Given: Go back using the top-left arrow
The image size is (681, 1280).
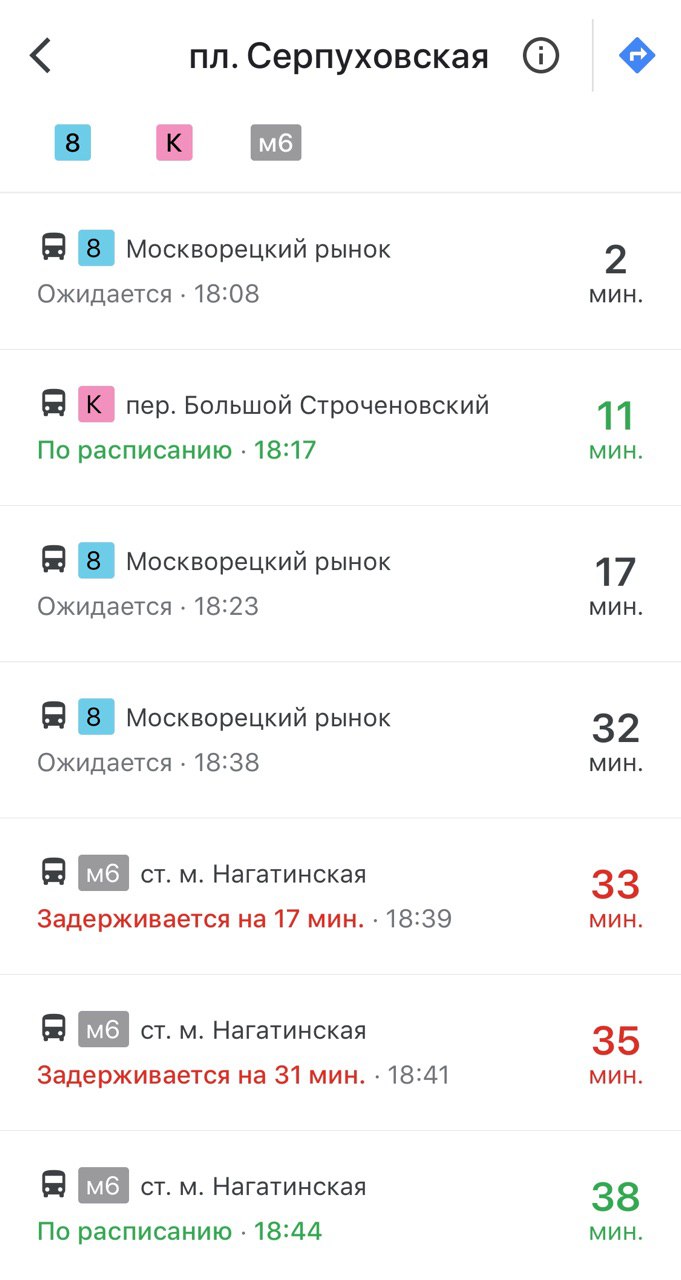Looking at the screenshot, I should [40, 56].
